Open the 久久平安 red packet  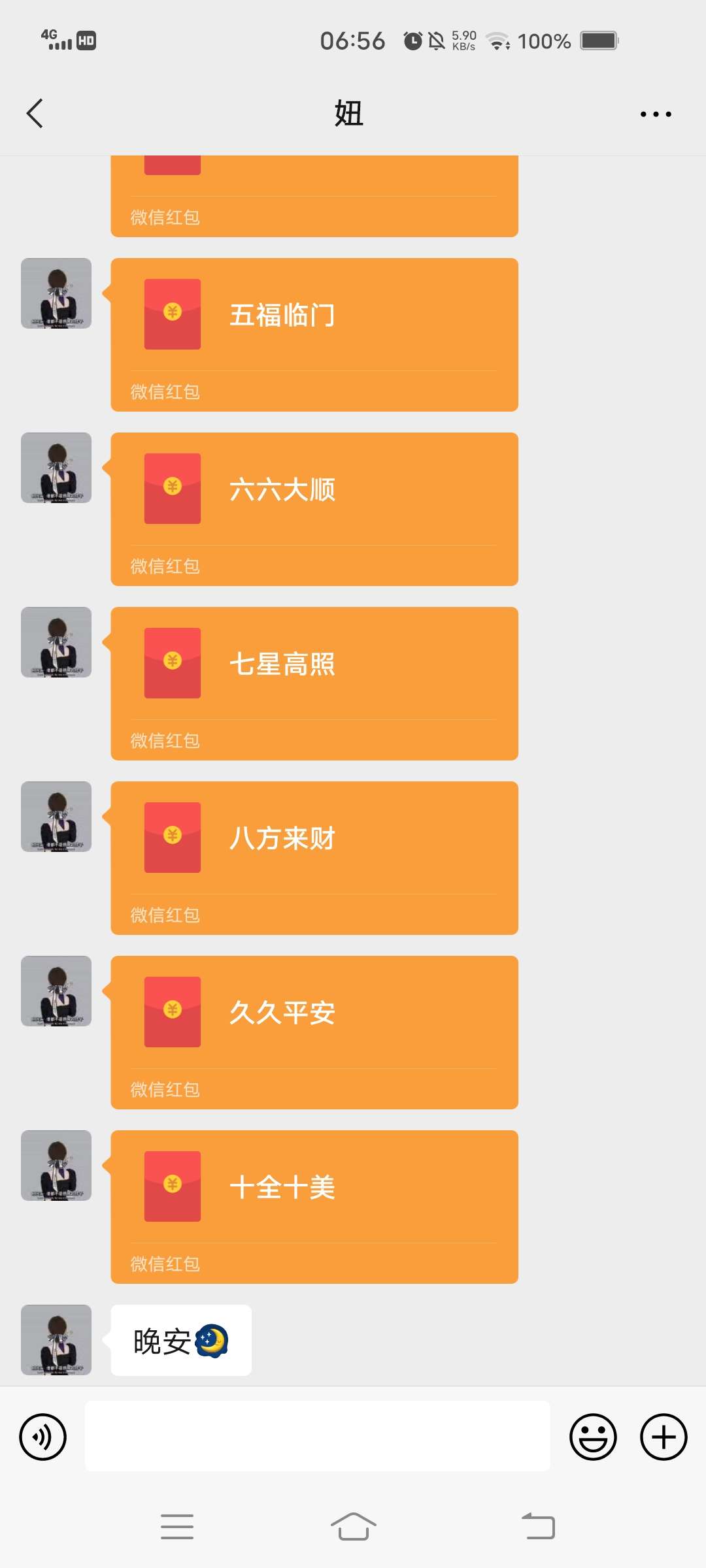(x=314, y=1032)
